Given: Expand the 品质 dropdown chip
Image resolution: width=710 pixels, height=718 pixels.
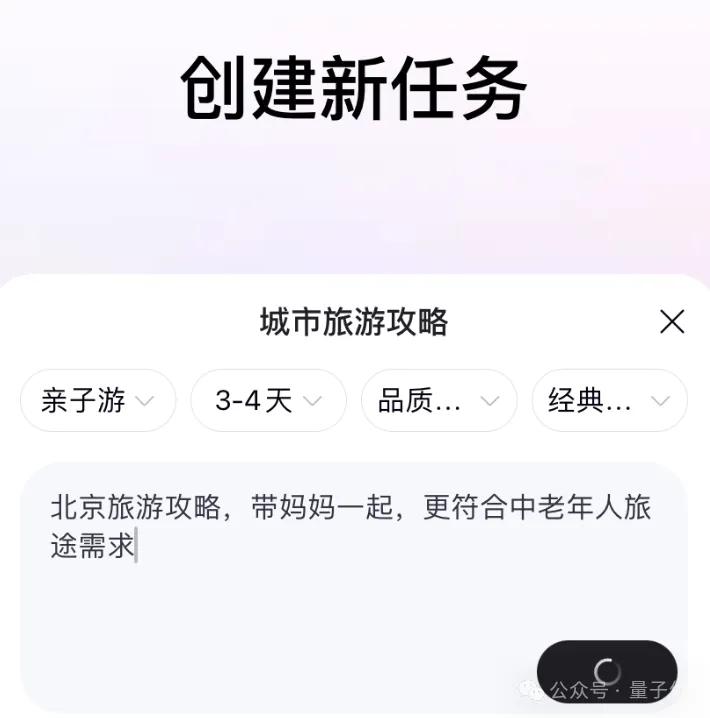Looking at the screenshot, I should (438, 401).
